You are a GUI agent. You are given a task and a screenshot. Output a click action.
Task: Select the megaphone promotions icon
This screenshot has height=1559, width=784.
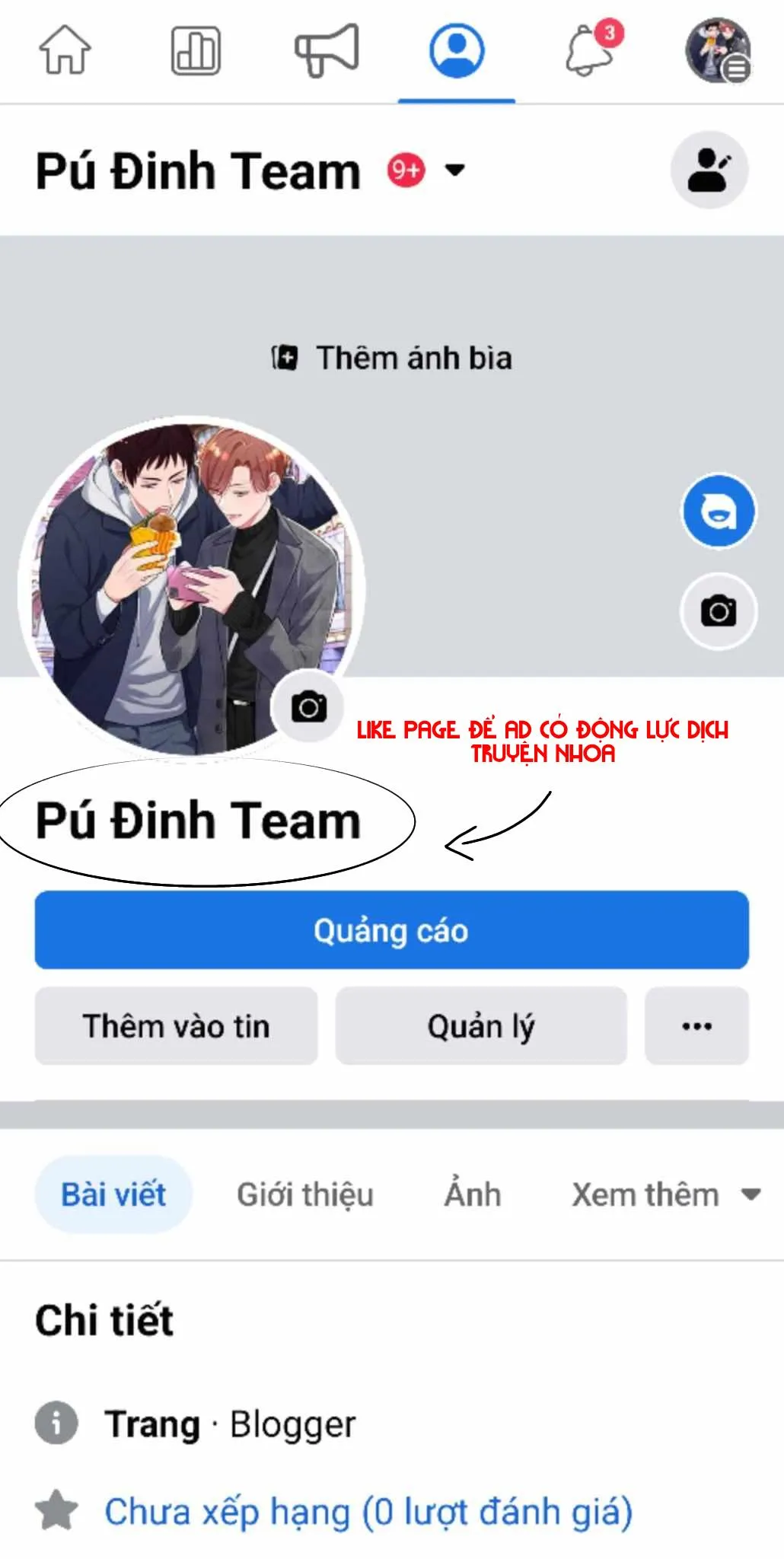tap(326, 50)
